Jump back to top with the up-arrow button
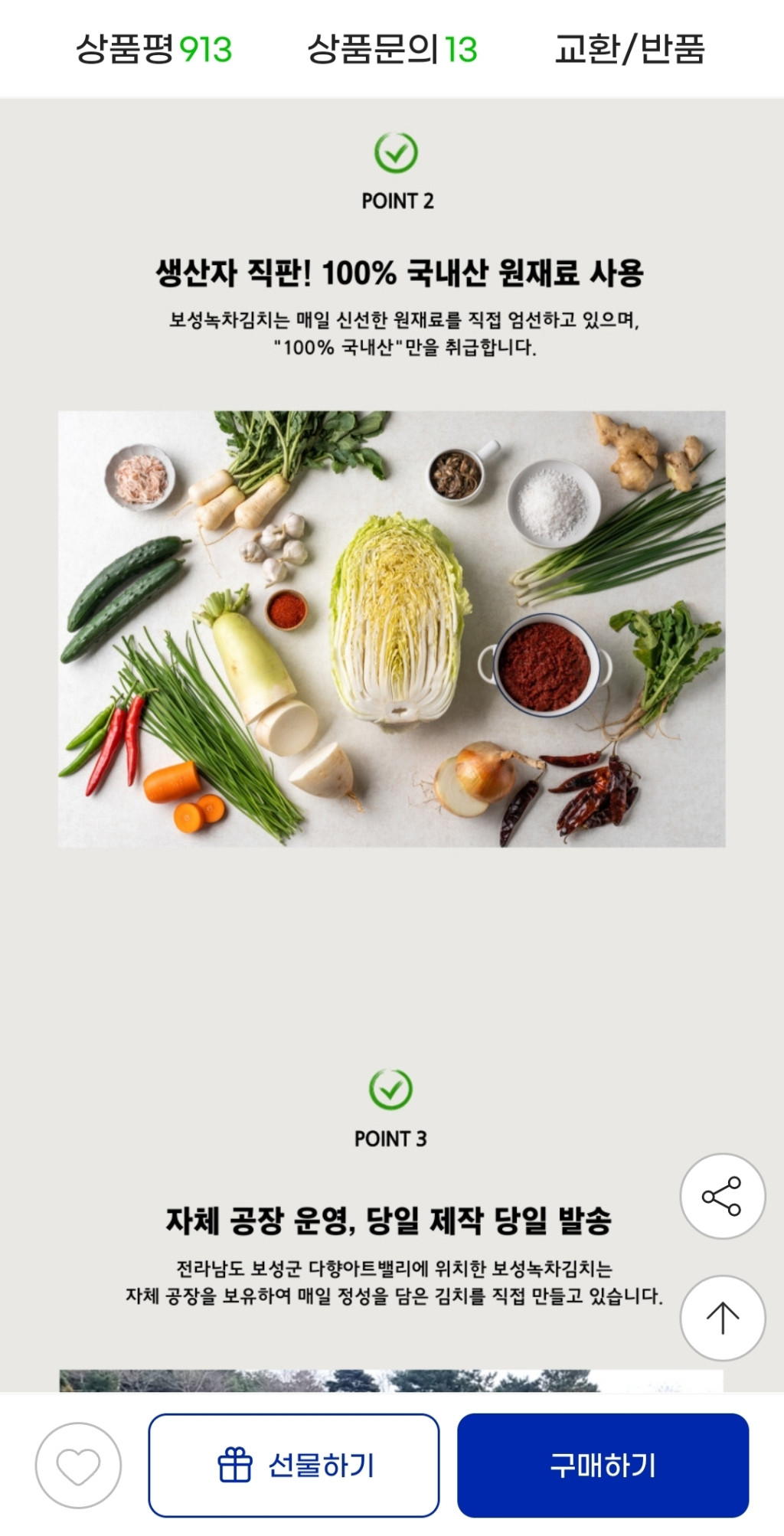This screenshot has height=1536, width=784. click(722, 1318)
